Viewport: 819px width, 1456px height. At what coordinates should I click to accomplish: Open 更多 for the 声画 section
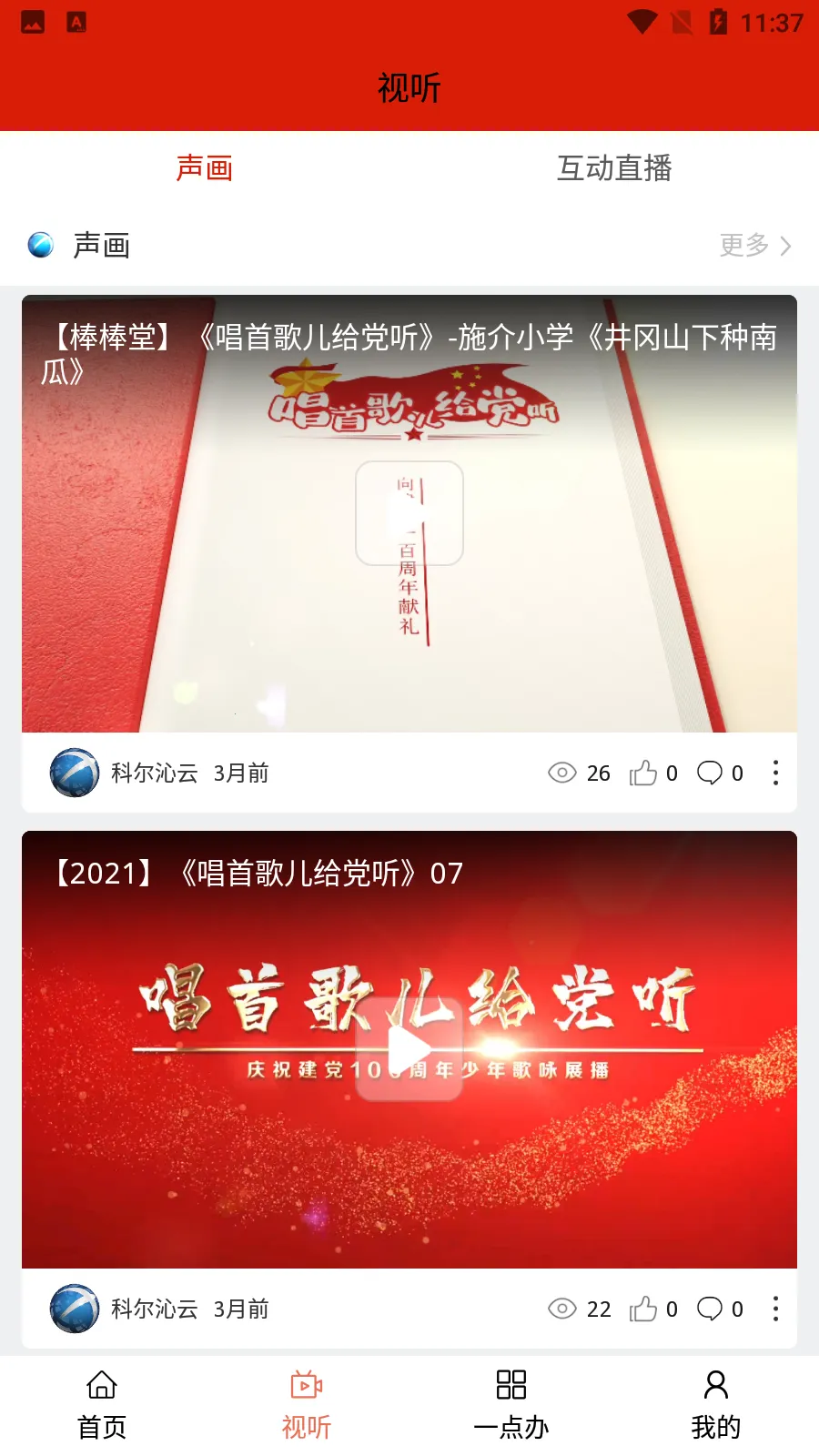coord(755,245)
